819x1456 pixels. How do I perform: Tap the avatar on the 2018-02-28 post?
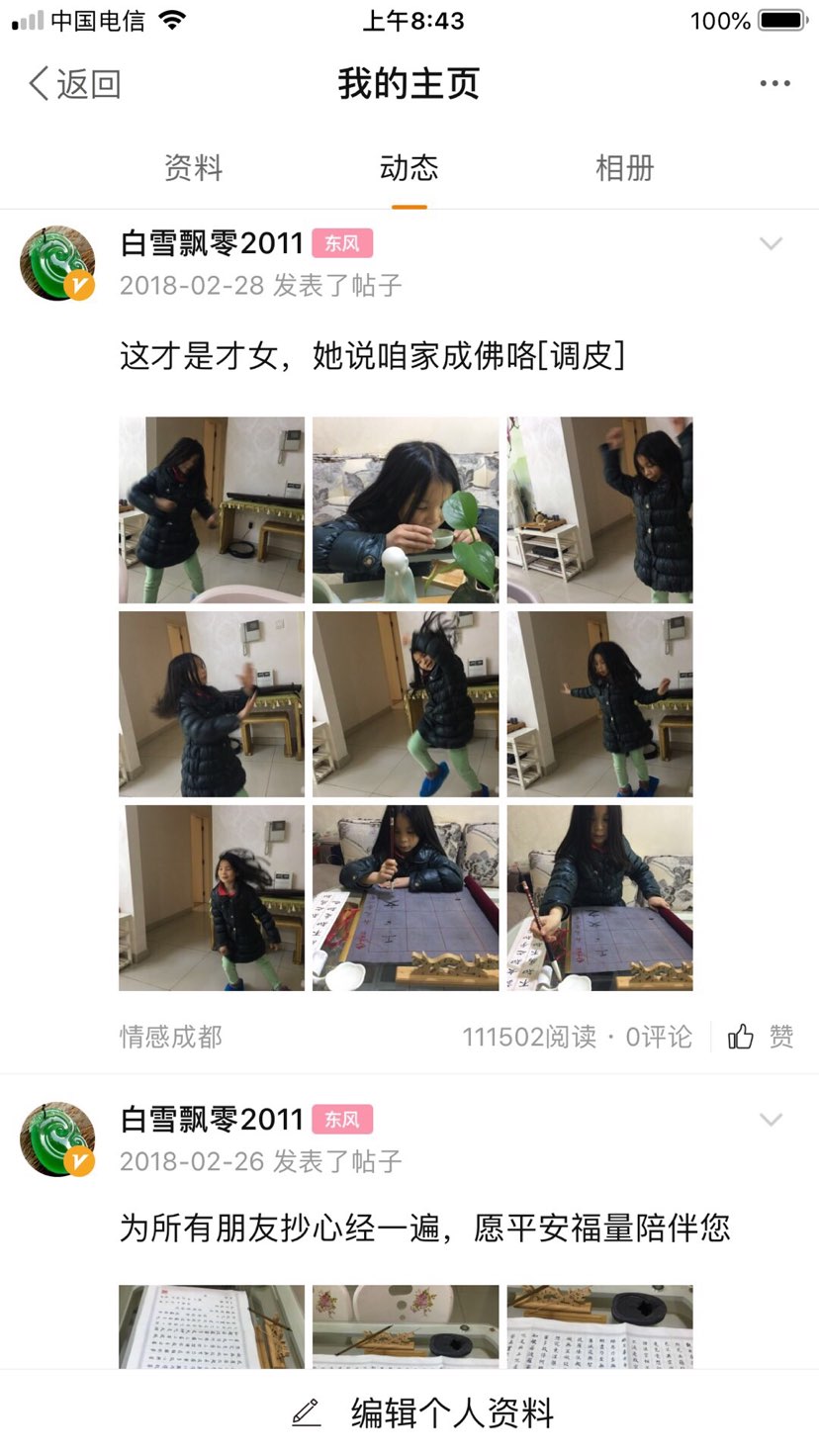57,263
